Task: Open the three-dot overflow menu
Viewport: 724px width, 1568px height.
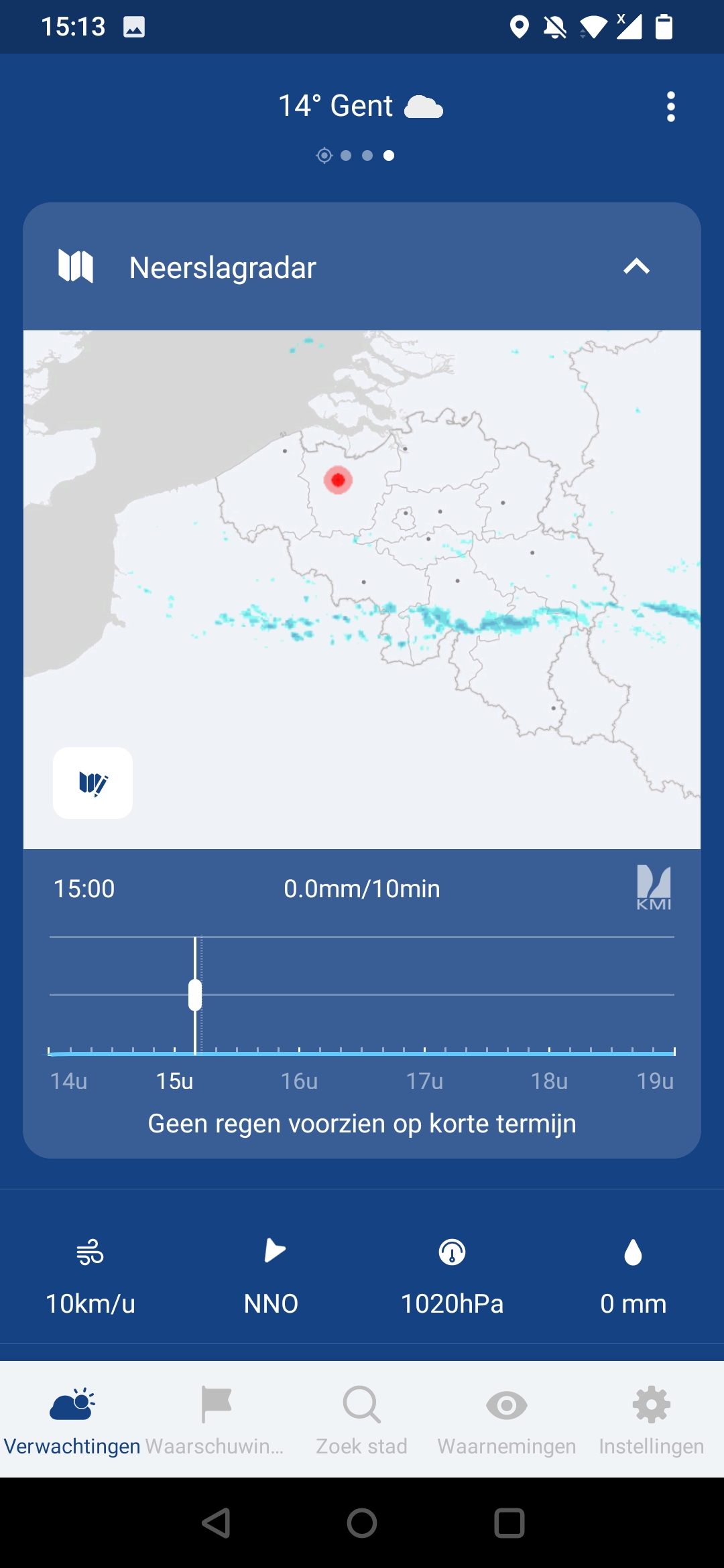Action: click(670, 107)
